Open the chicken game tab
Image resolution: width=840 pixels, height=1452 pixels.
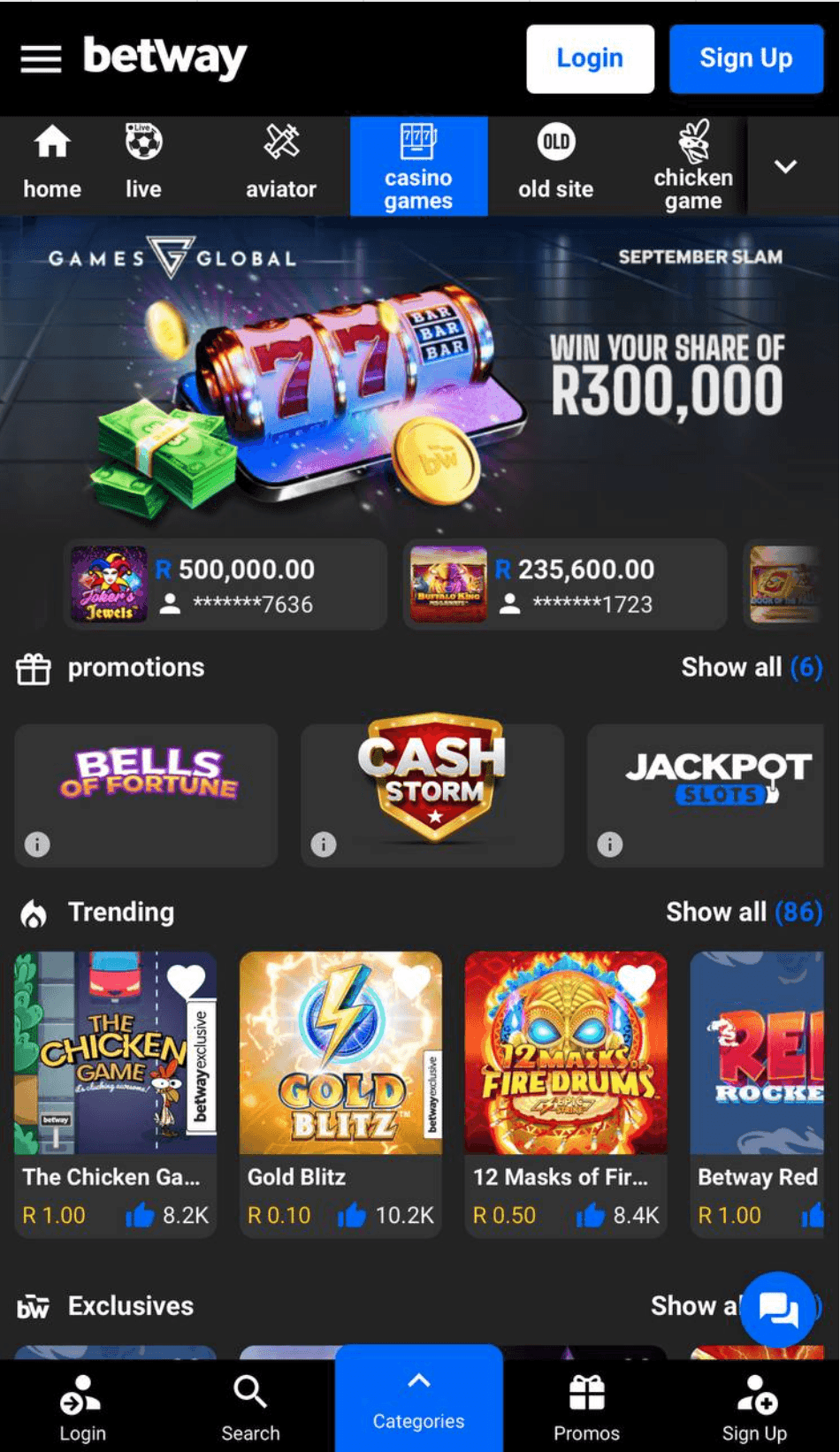point(693,165)
